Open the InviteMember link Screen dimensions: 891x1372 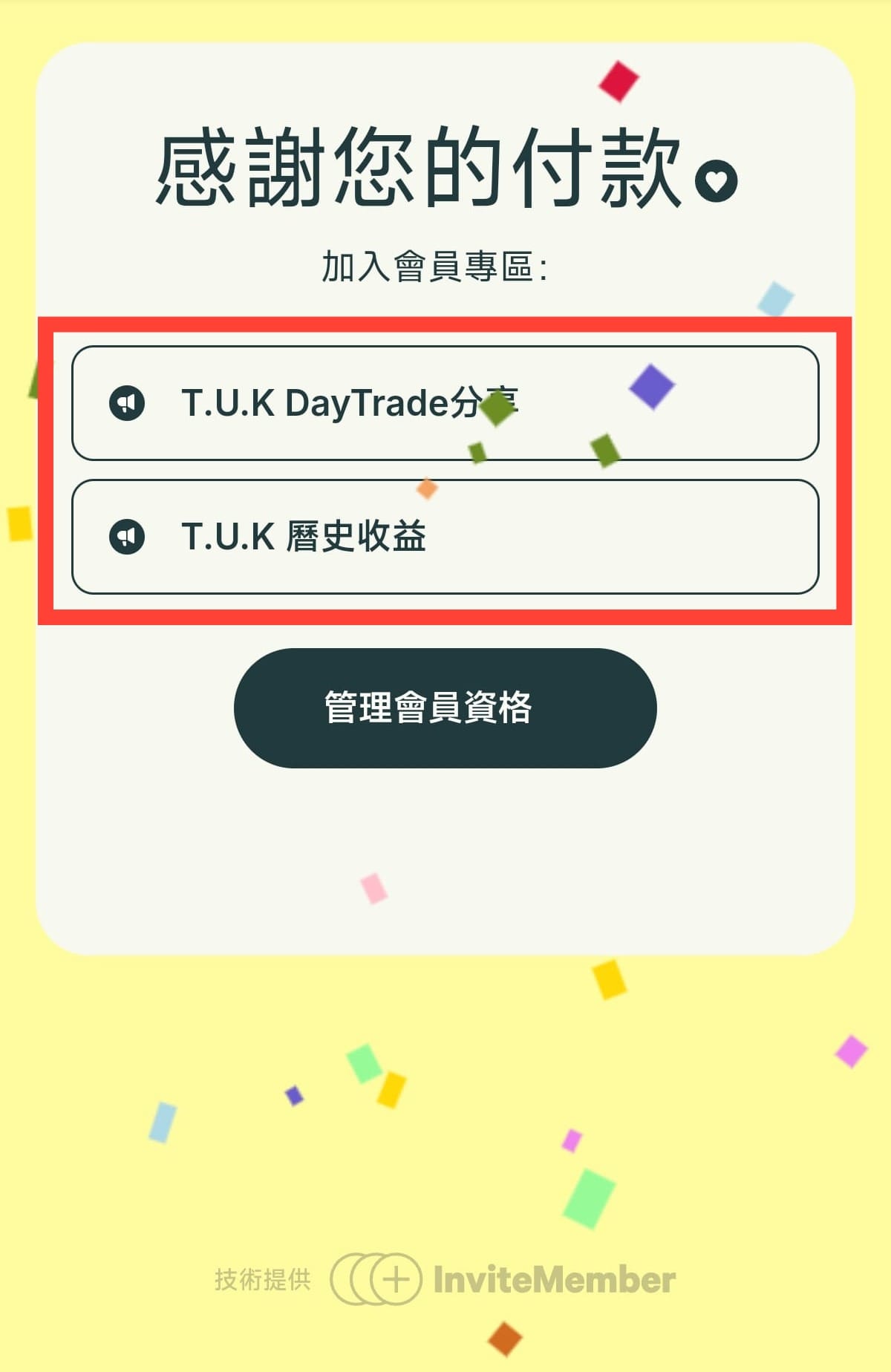503,1279
